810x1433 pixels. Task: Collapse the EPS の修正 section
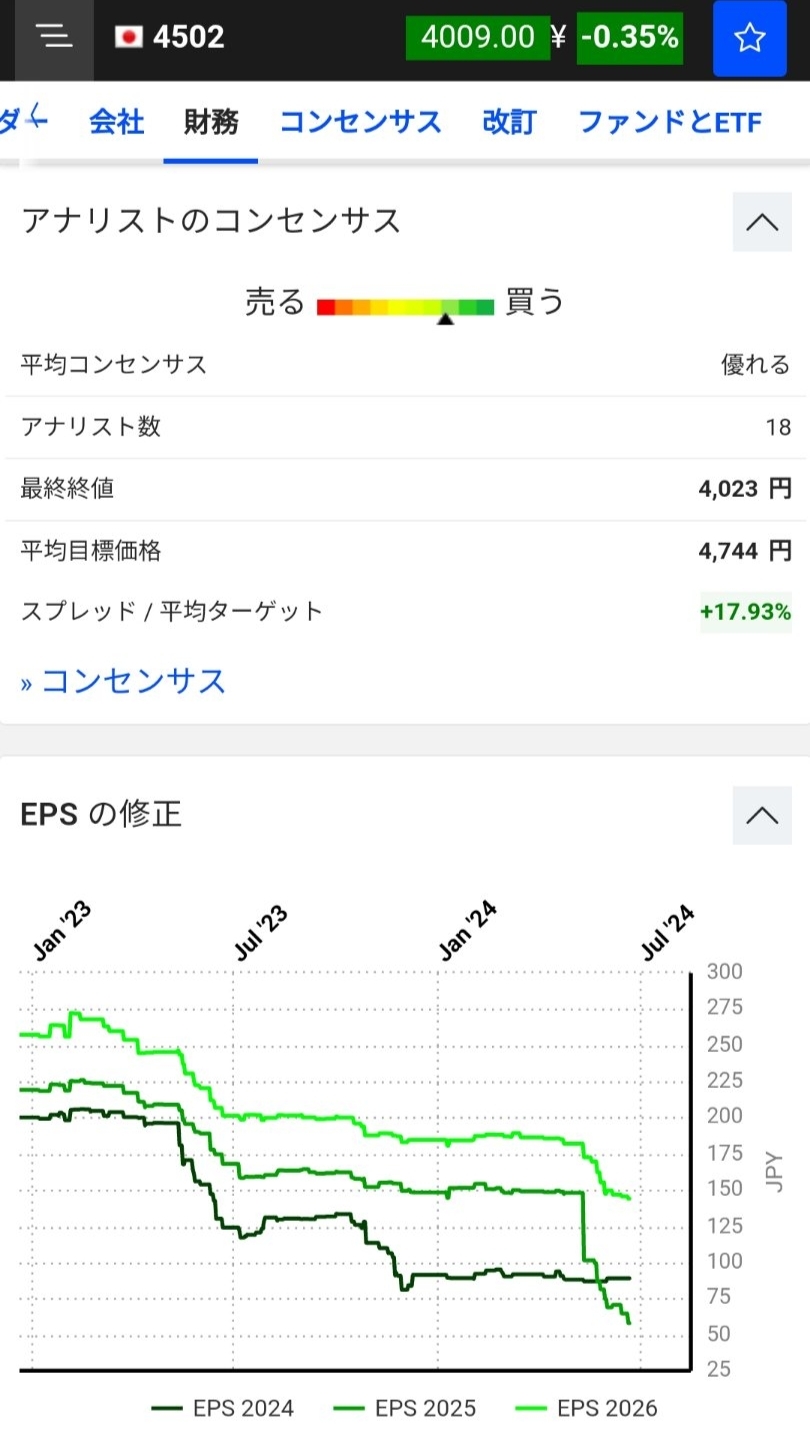(761, 815)
